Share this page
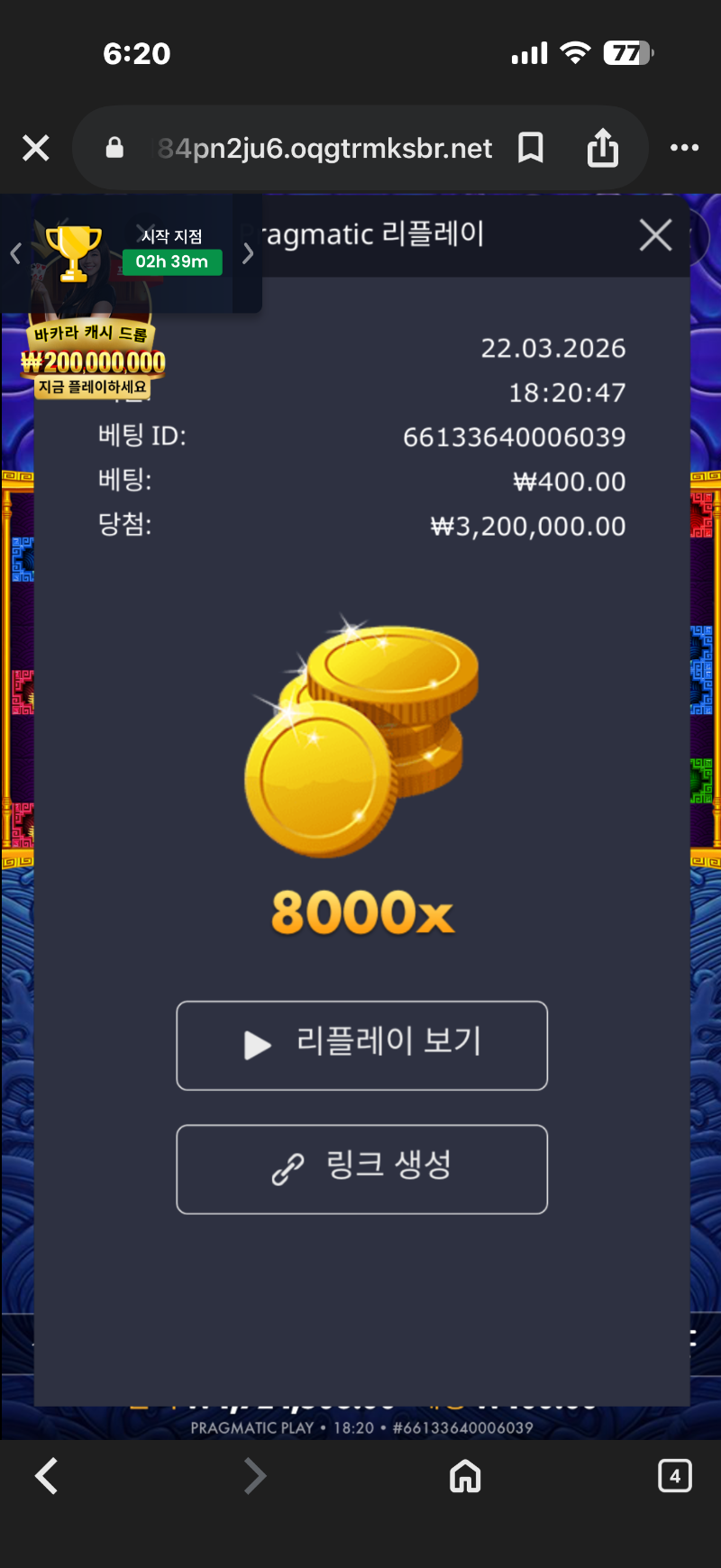 click(x=603, y=148)
